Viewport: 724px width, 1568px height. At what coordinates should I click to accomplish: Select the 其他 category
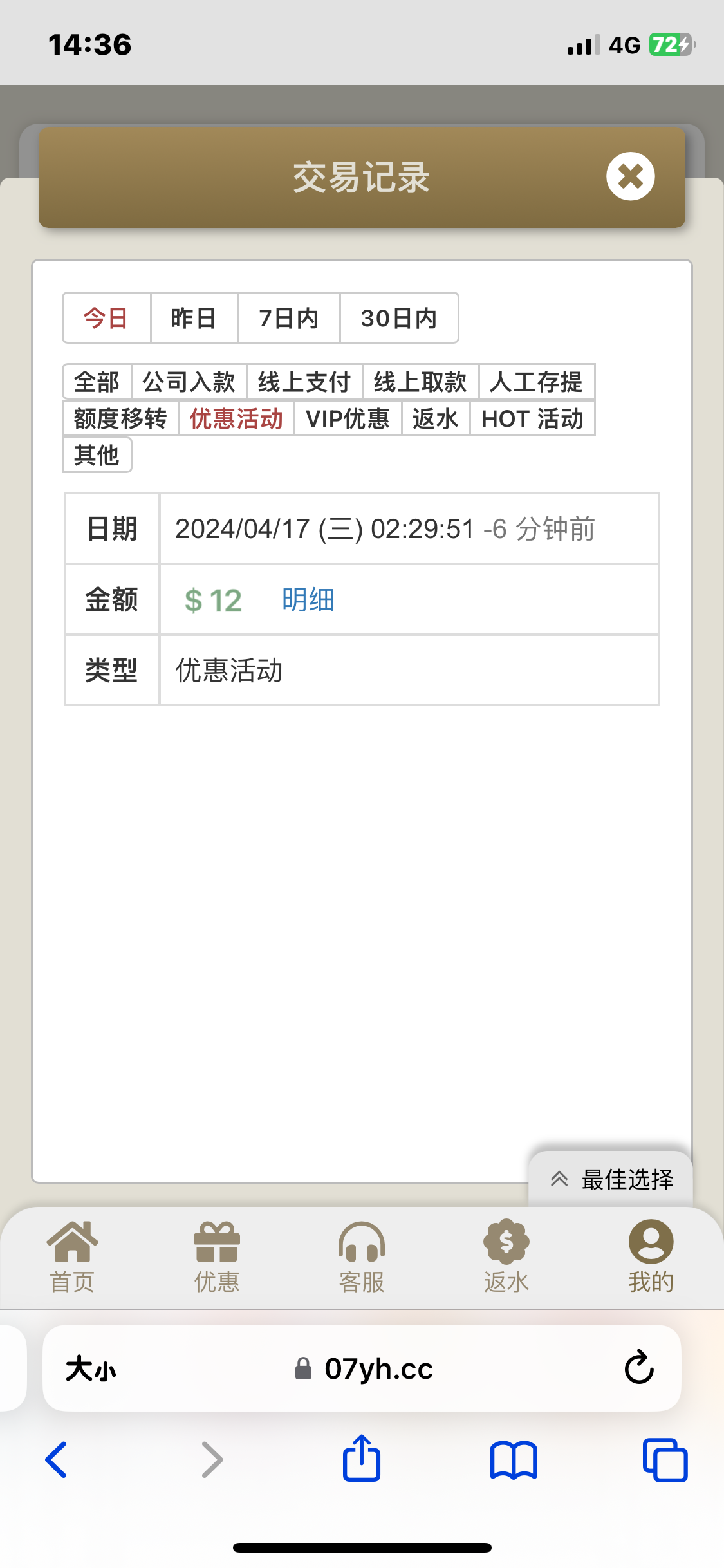click(97, 455)
